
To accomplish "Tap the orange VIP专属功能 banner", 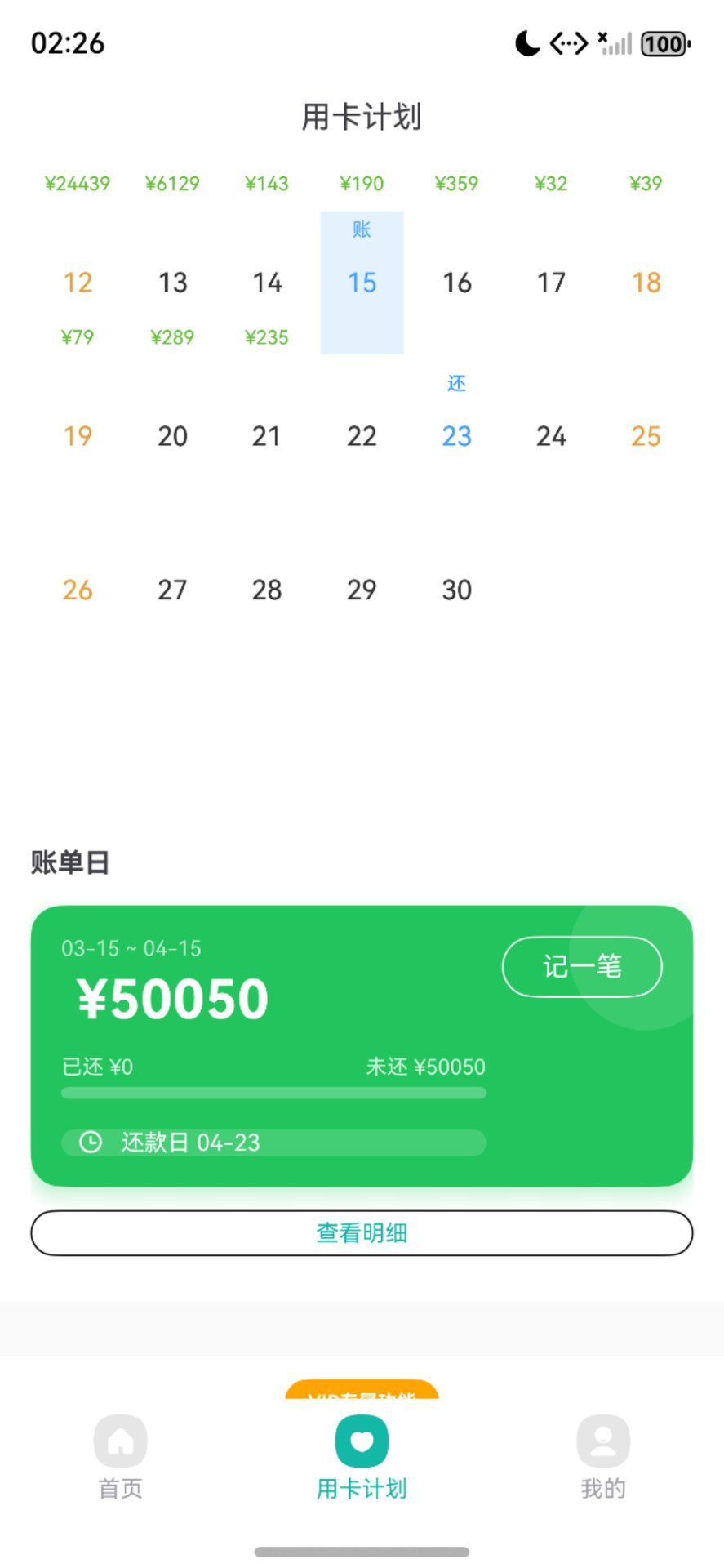I will [x=362, y=1390].
